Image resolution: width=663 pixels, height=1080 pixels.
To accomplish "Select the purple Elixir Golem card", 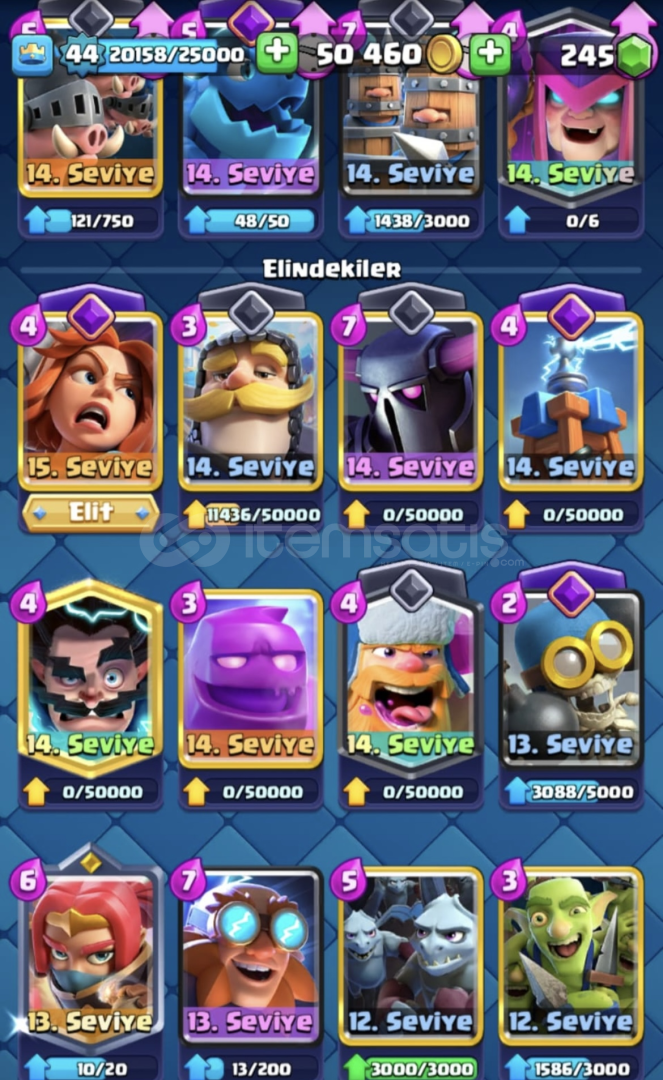I will click(250, 680).
